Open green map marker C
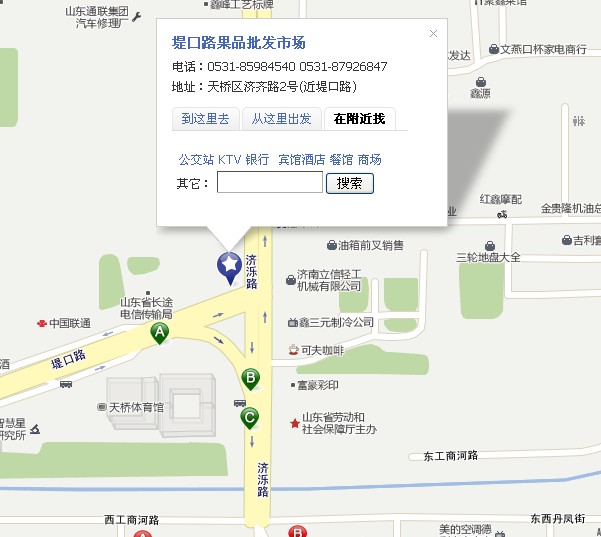 (250, 418)
